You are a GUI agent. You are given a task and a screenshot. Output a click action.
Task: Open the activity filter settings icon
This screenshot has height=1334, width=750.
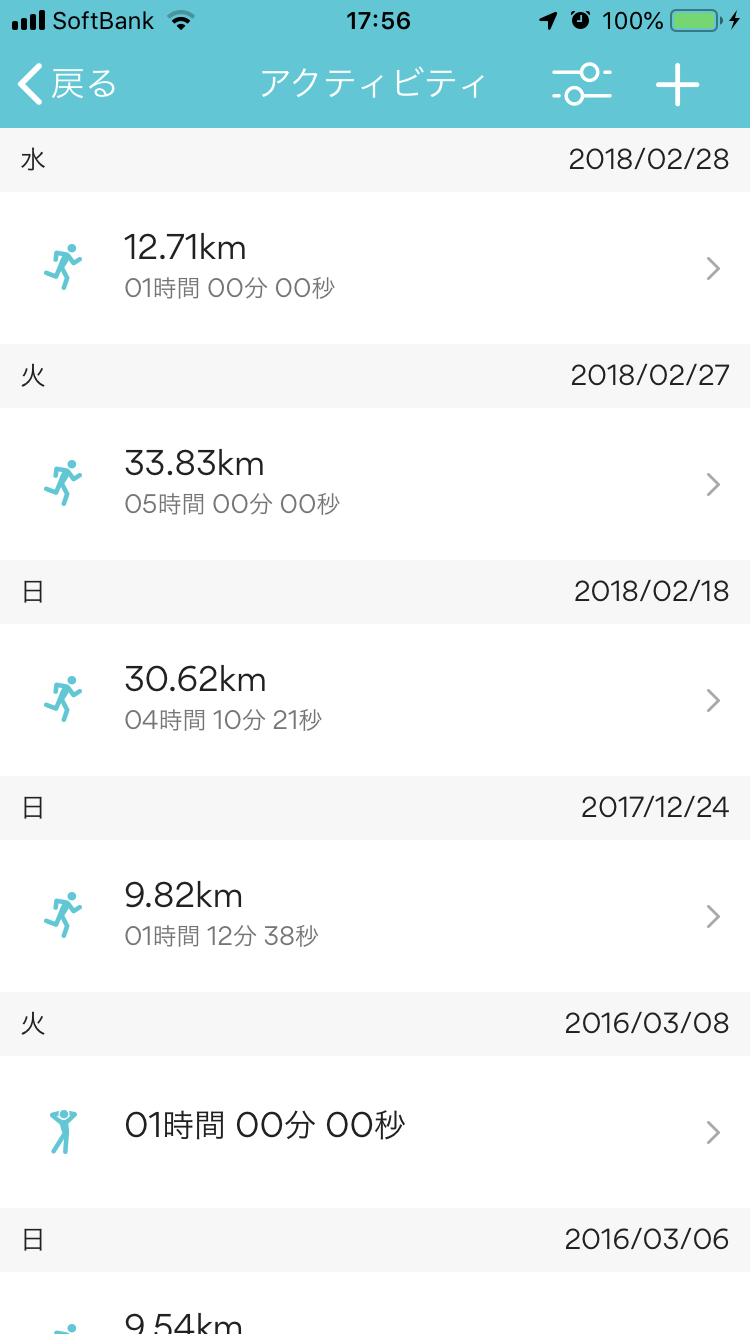(582, 84)
